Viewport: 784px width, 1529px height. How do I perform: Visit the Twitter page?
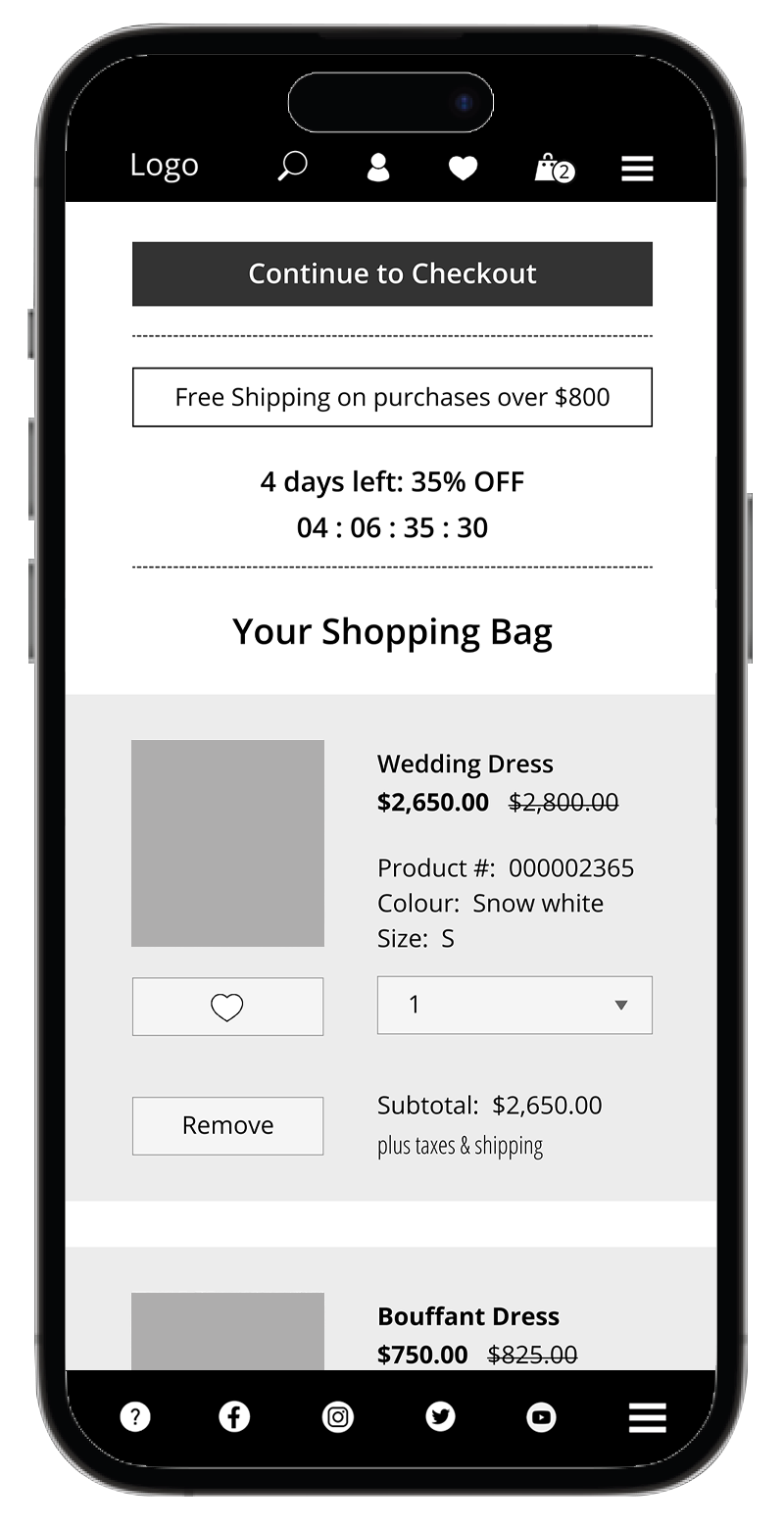(x=440, y=1416)
